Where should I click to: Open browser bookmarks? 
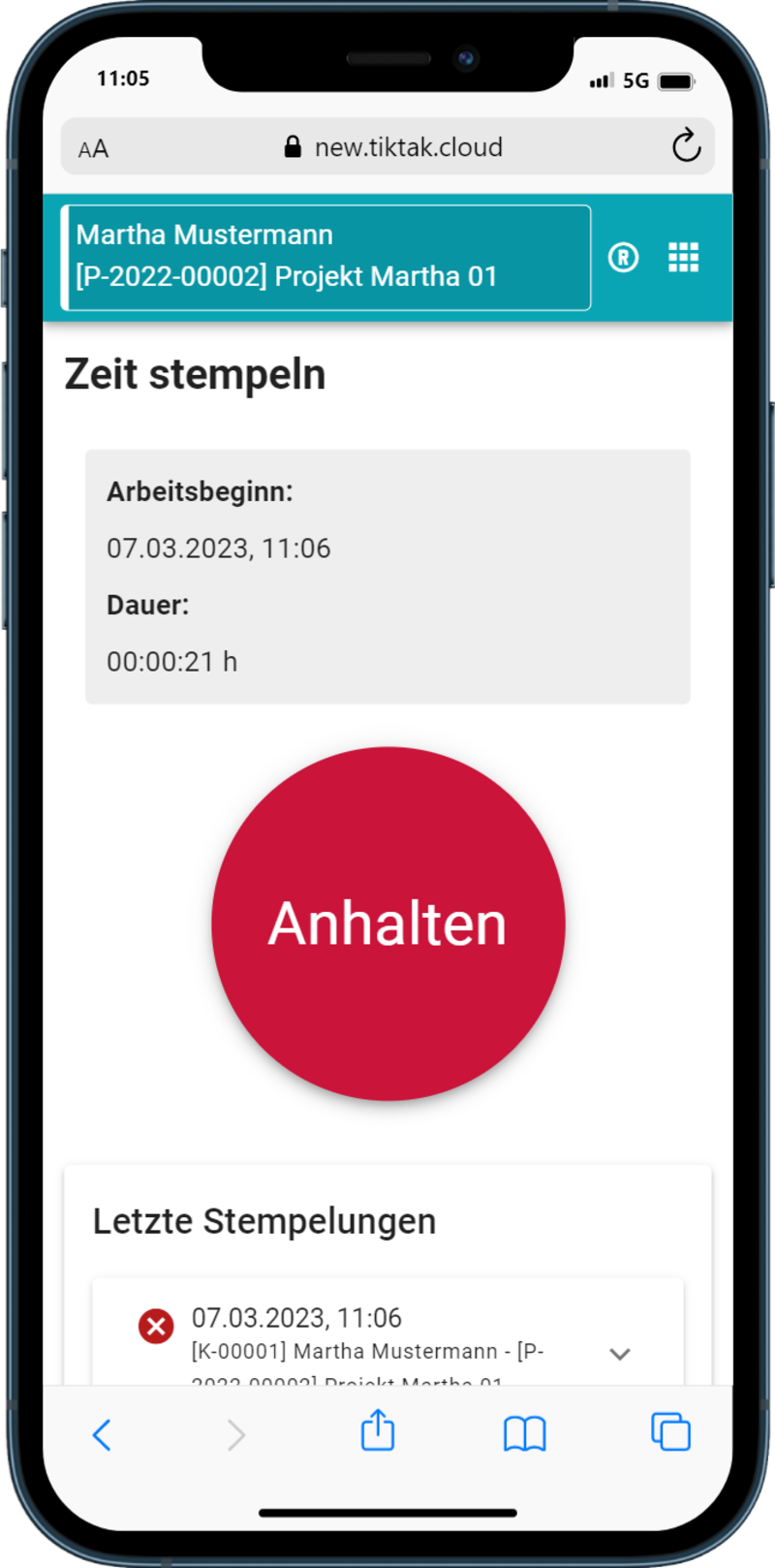tap(524, 1433)
